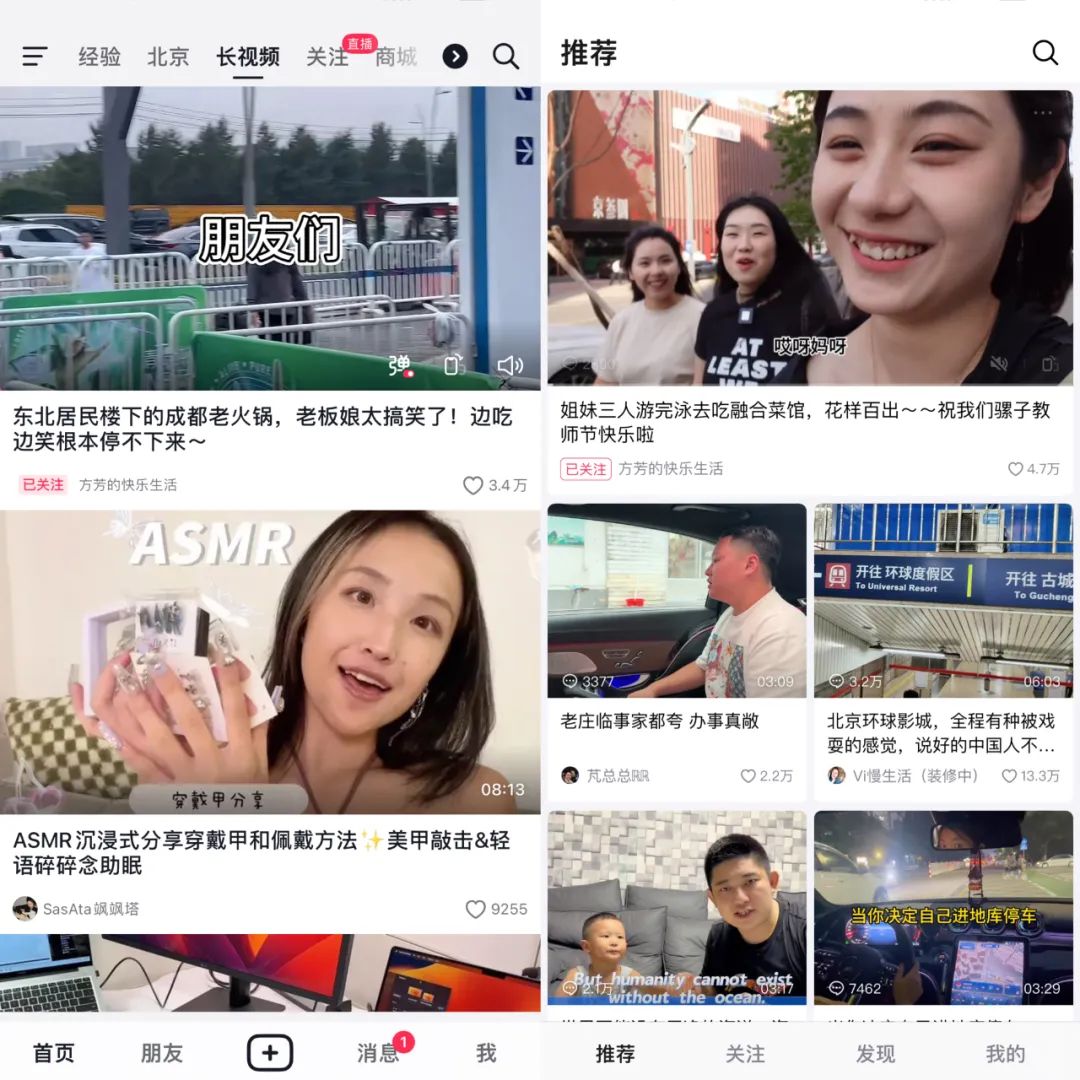Open the 姐妹三人游完泳去吃融合菜馆 video
The image size is (1080, 1080).
click(810, 240)
